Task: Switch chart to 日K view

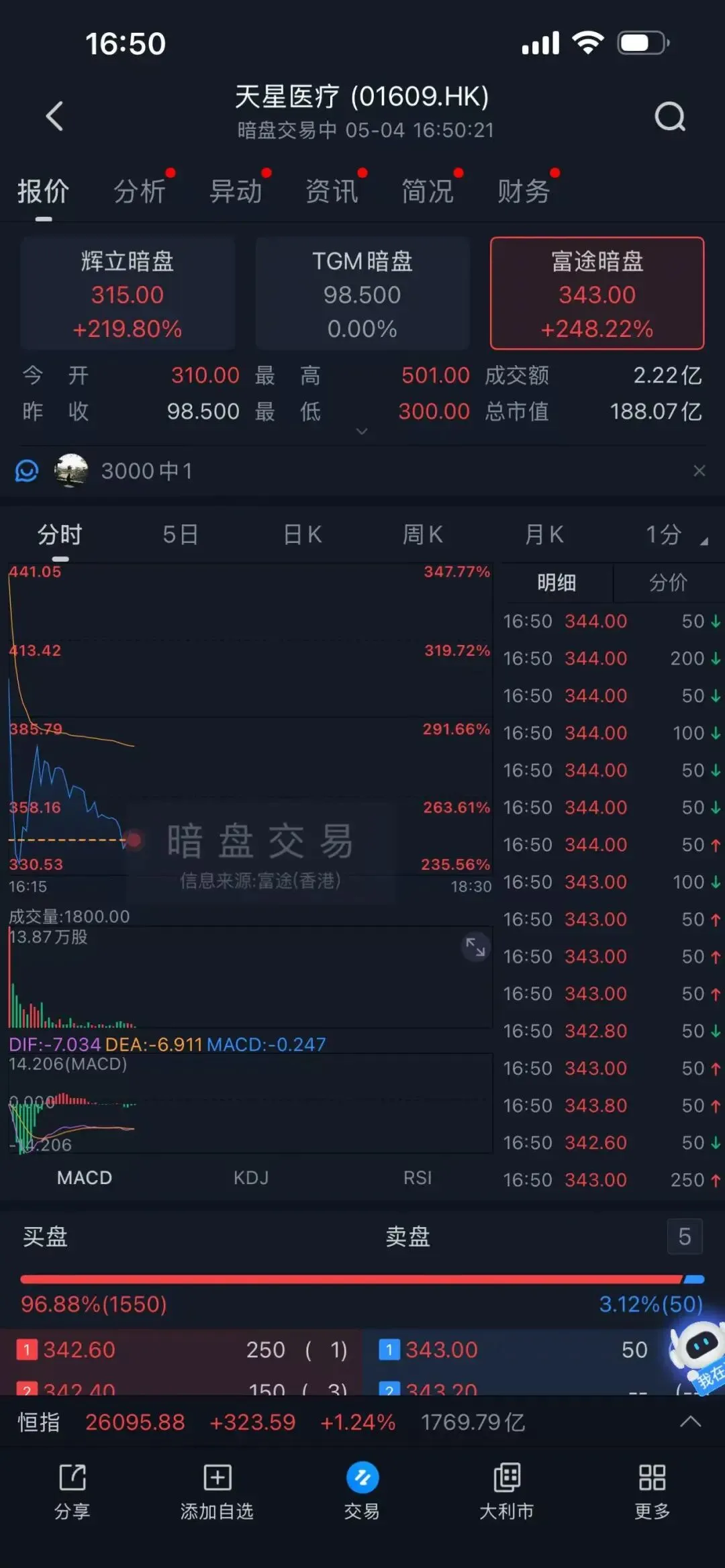Action: pyautogui.click(x=303, y=535)
